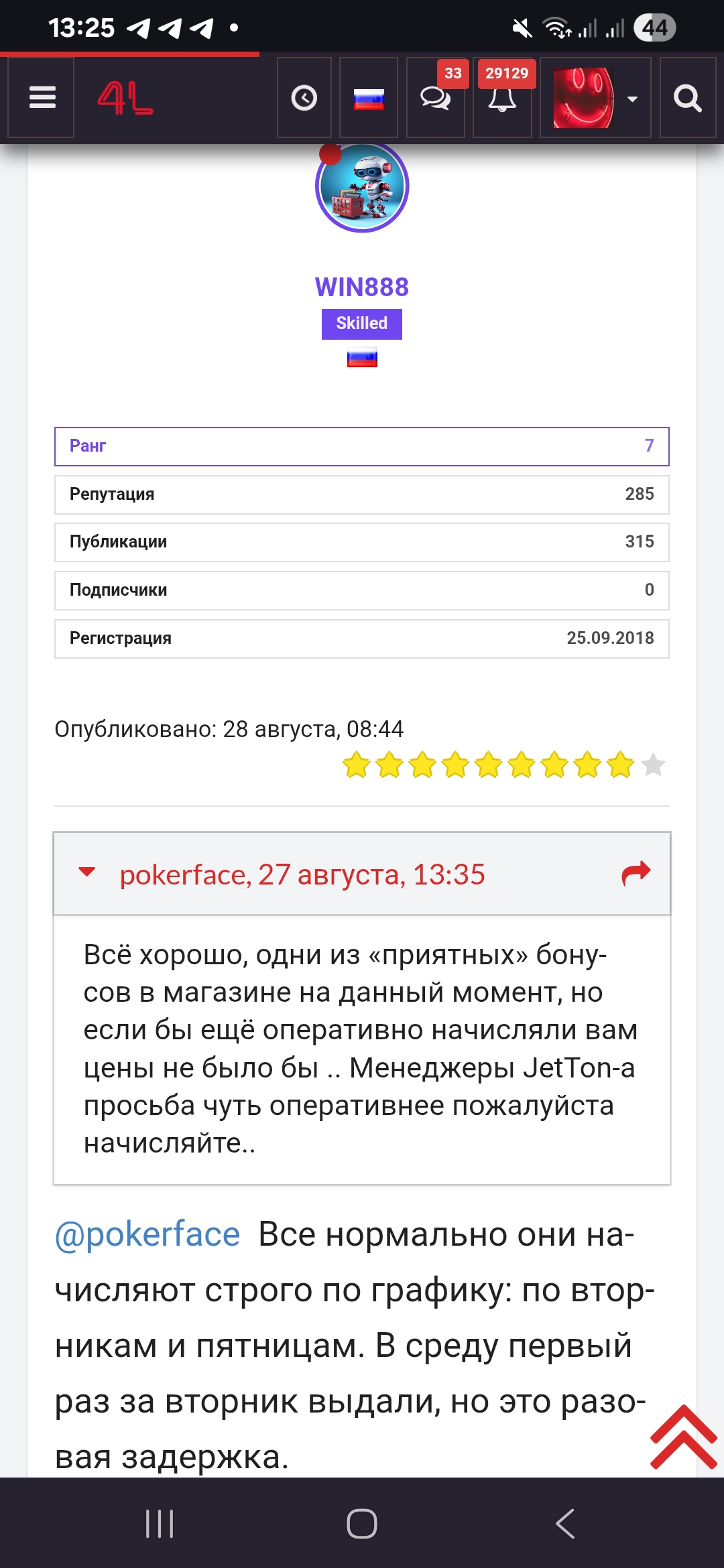View WIN888's avatar profile
724x1568 pixels.
tap(362, 187)
